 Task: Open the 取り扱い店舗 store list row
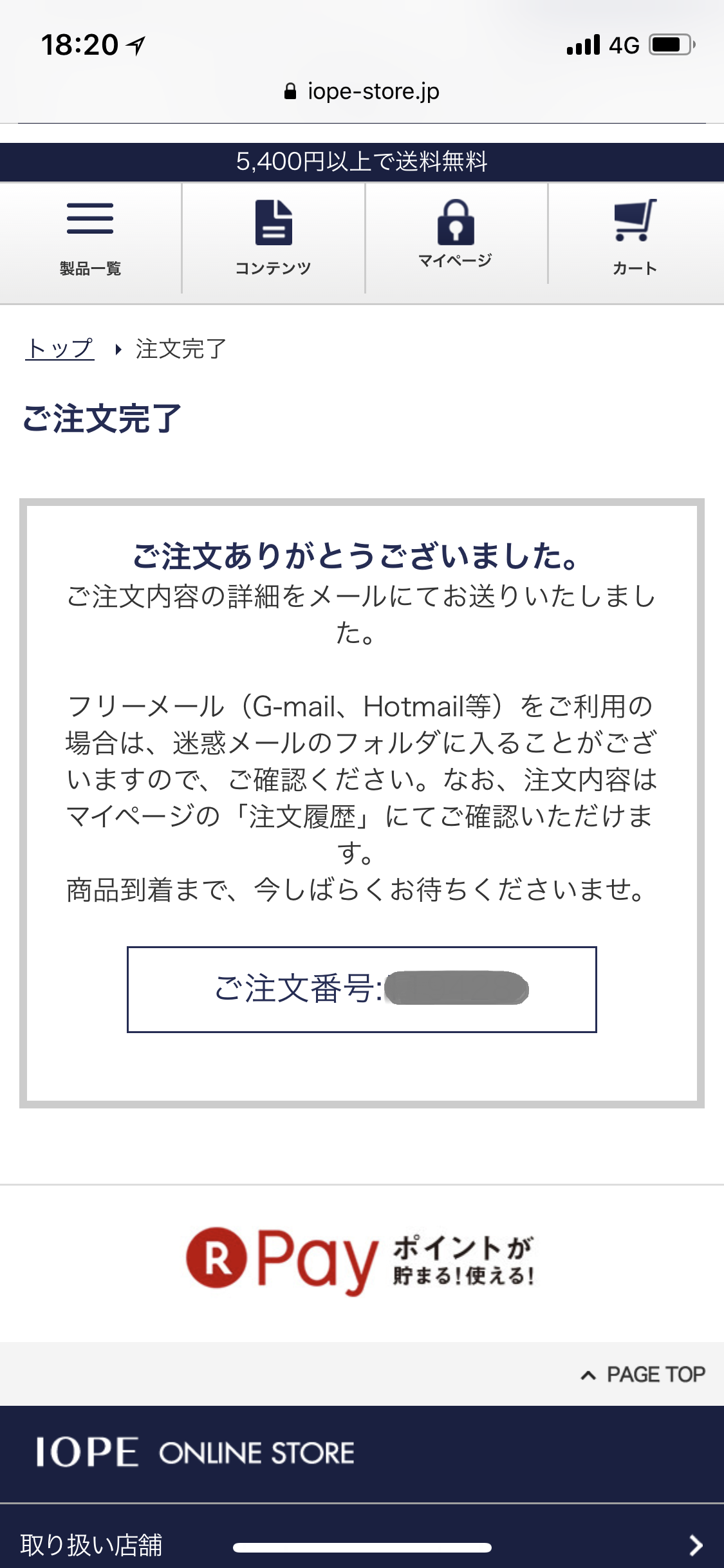click(362, 1544)
